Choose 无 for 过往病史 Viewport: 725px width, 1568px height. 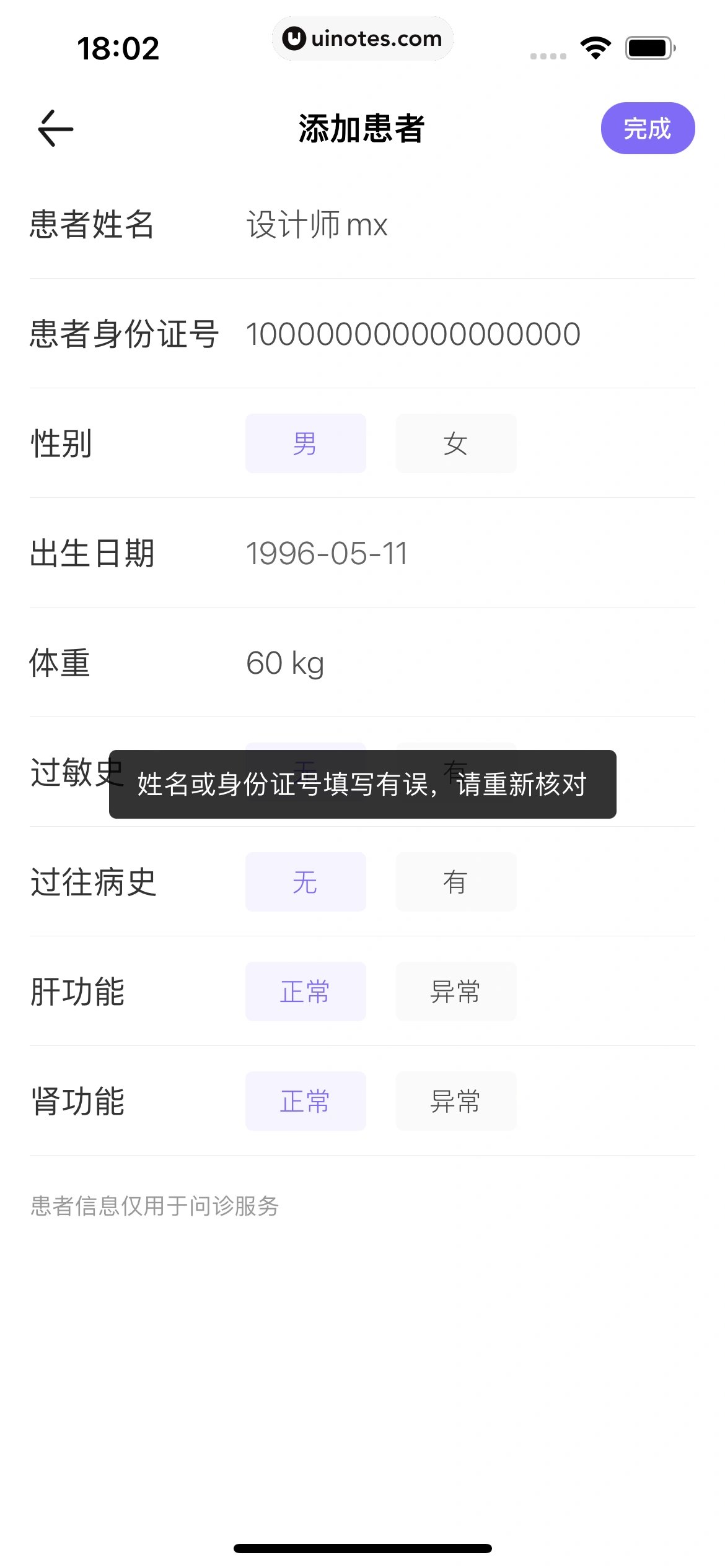tap(305, 882)
